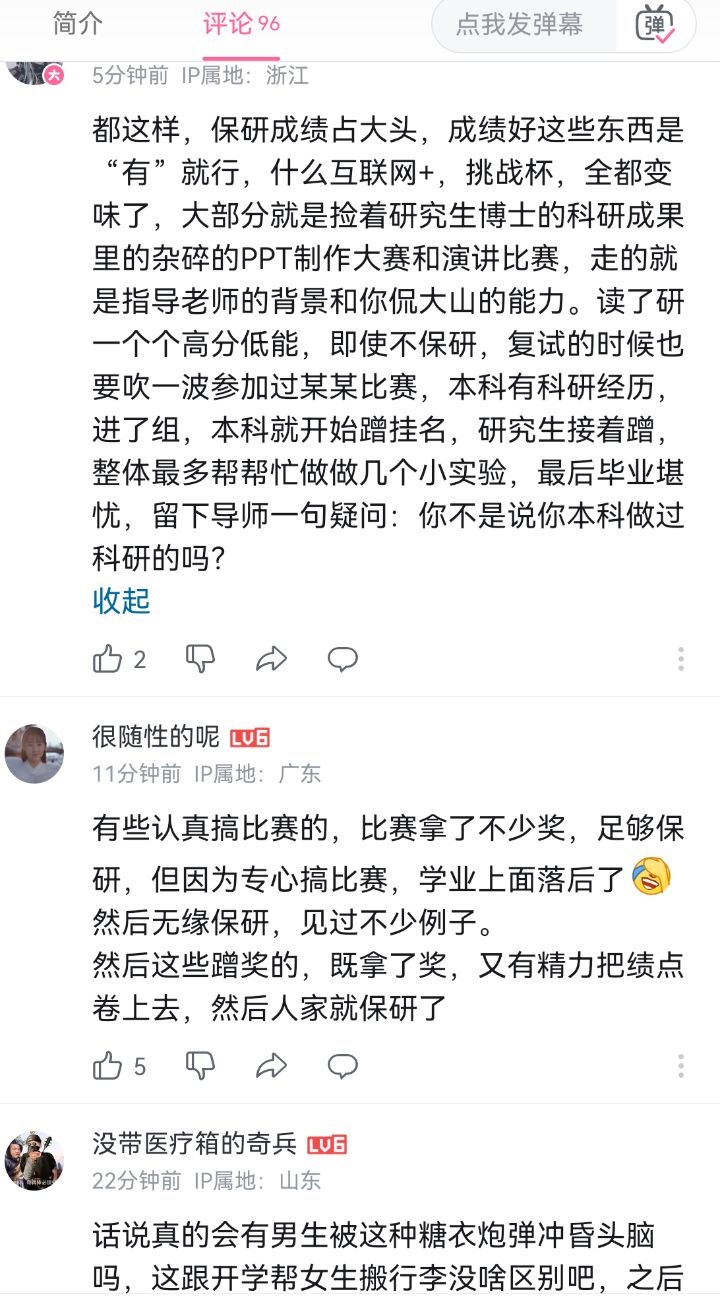This screenshot has height=1304, width=720.
Task: Open 没带医疗箱的奇兵's profile avatar
Action: pyautogui.click(x=35, y=1160)
